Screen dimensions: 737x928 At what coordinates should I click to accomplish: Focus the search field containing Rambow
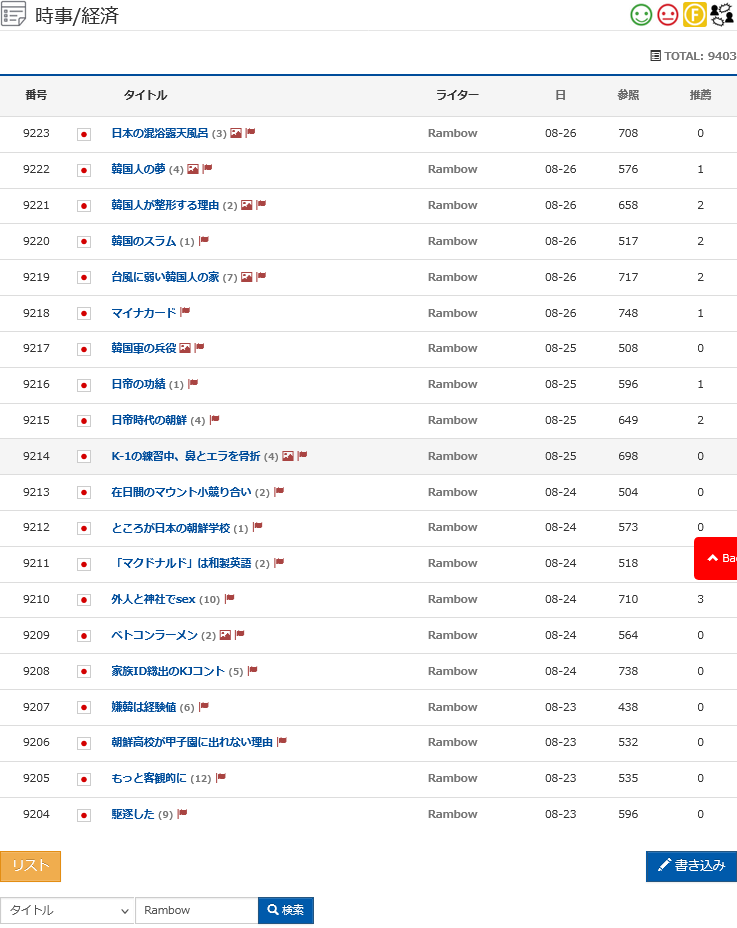(x=196, y=911)
